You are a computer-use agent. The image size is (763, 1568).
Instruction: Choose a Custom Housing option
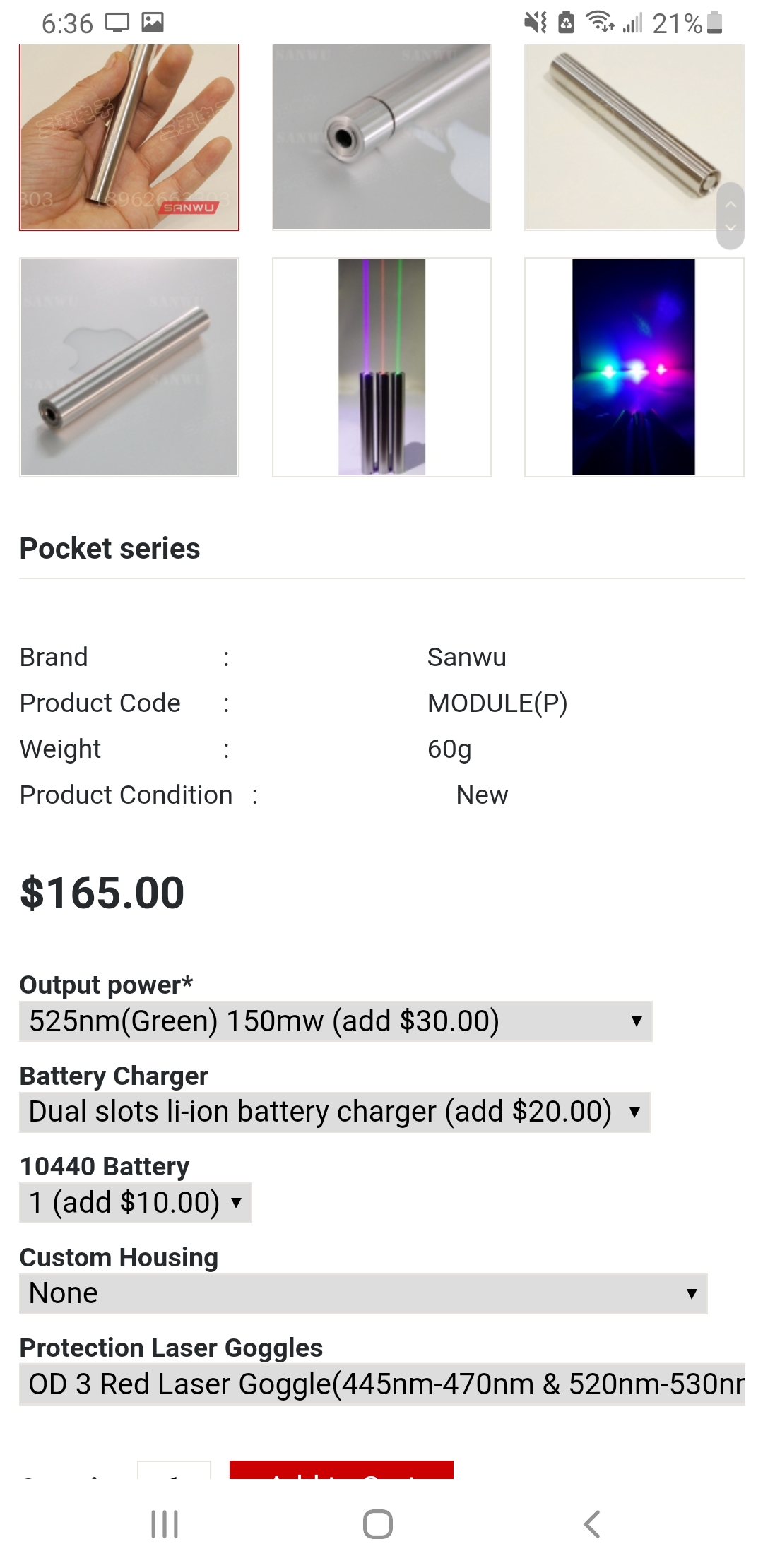click(x=363, y=1294)
